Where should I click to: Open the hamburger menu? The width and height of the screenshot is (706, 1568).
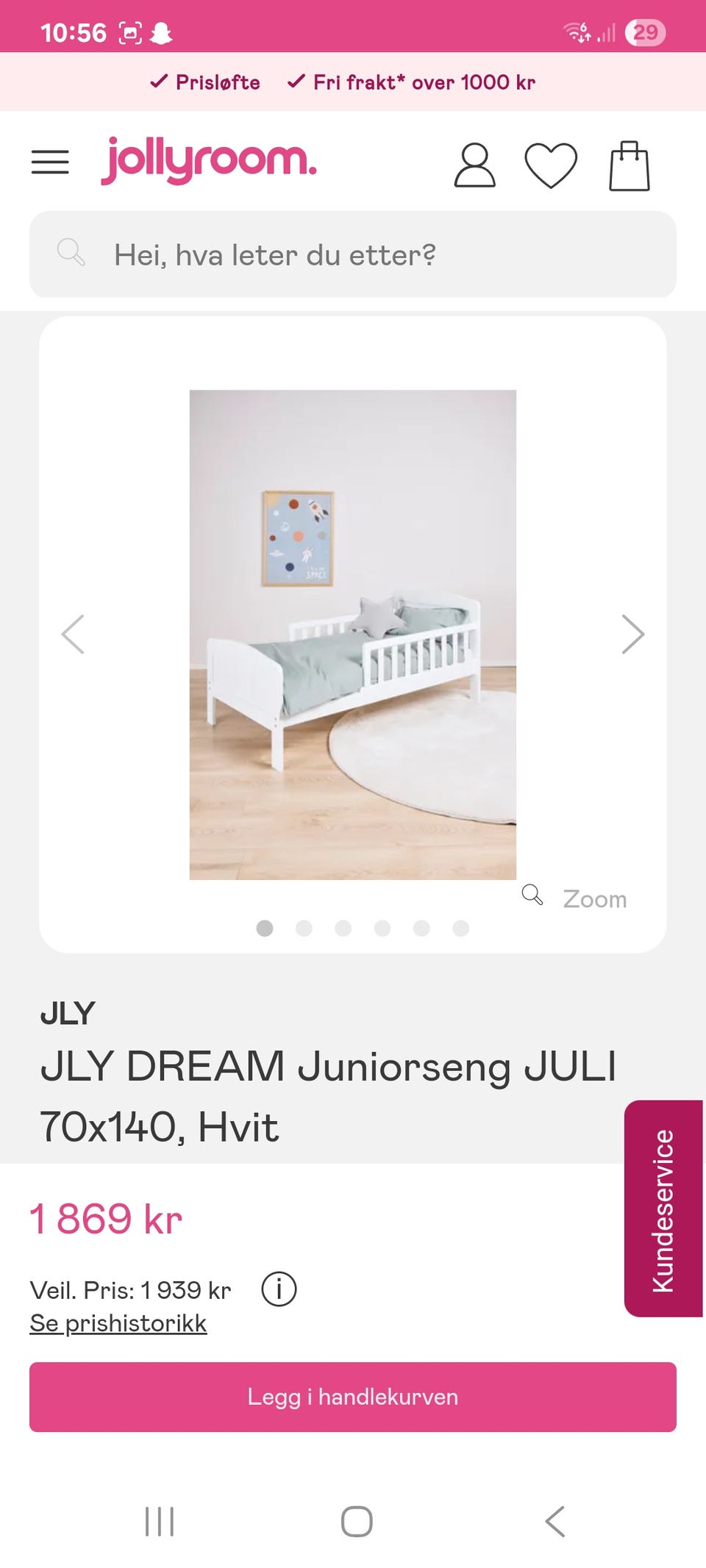(50, 162)
